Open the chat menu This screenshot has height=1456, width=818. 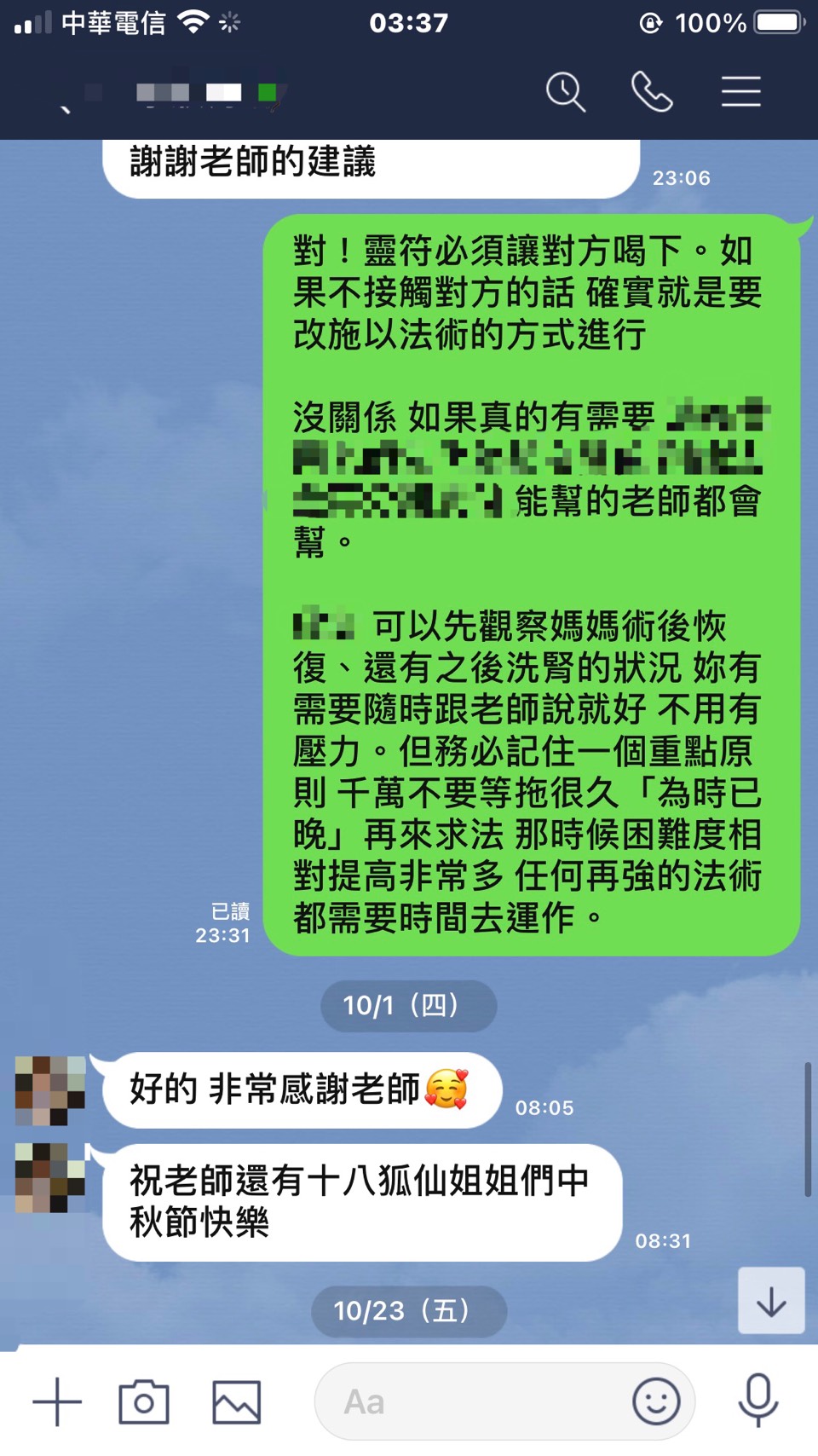[x=740, y=92]
